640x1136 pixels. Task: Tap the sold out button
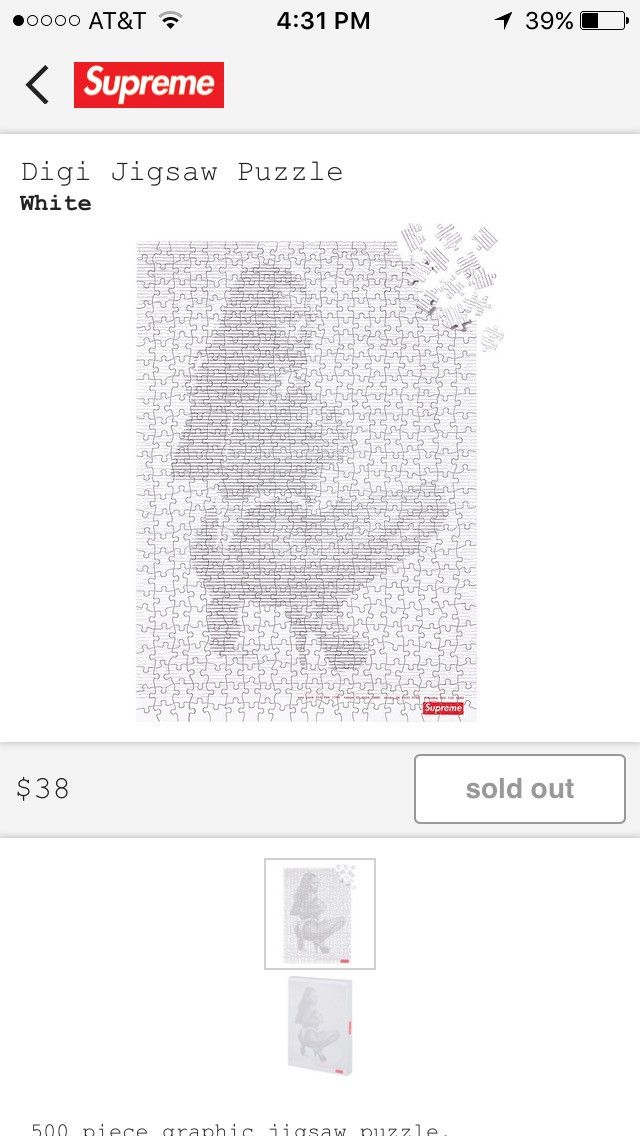pyautogui.click(x=520, y=789)
